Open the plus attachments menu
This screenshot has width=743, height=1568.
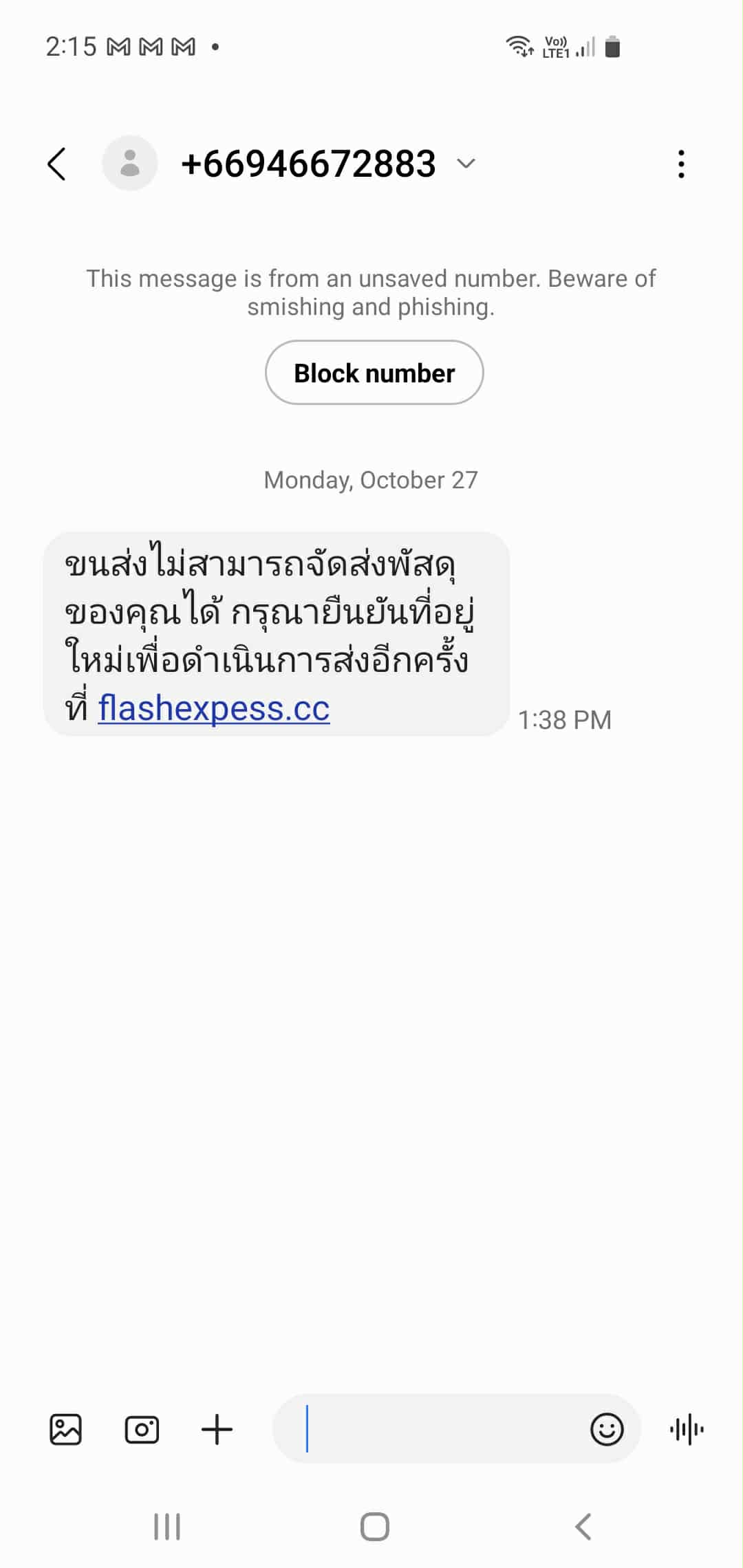(217, 1430)
